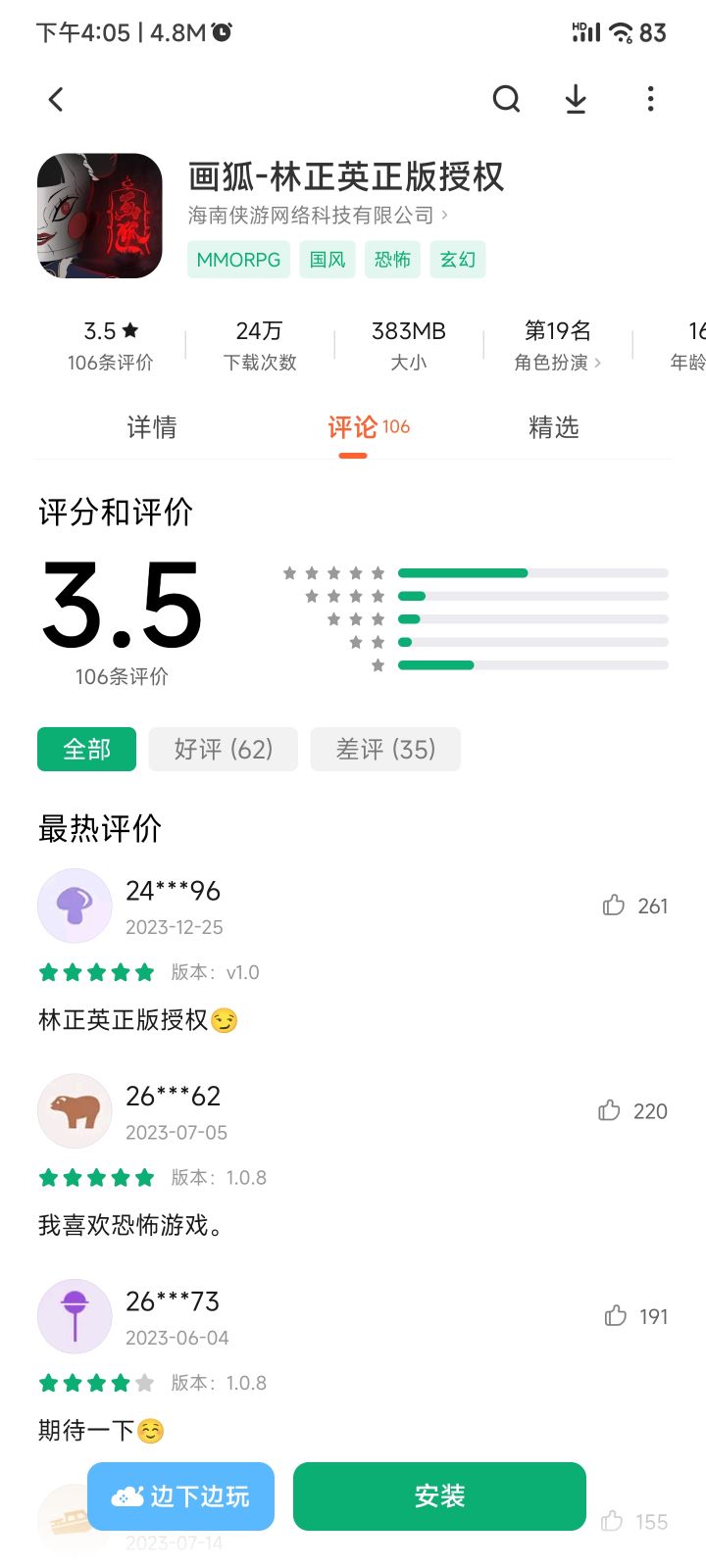
Task: Tap the MMORPG tag
Action: point(238,259)
